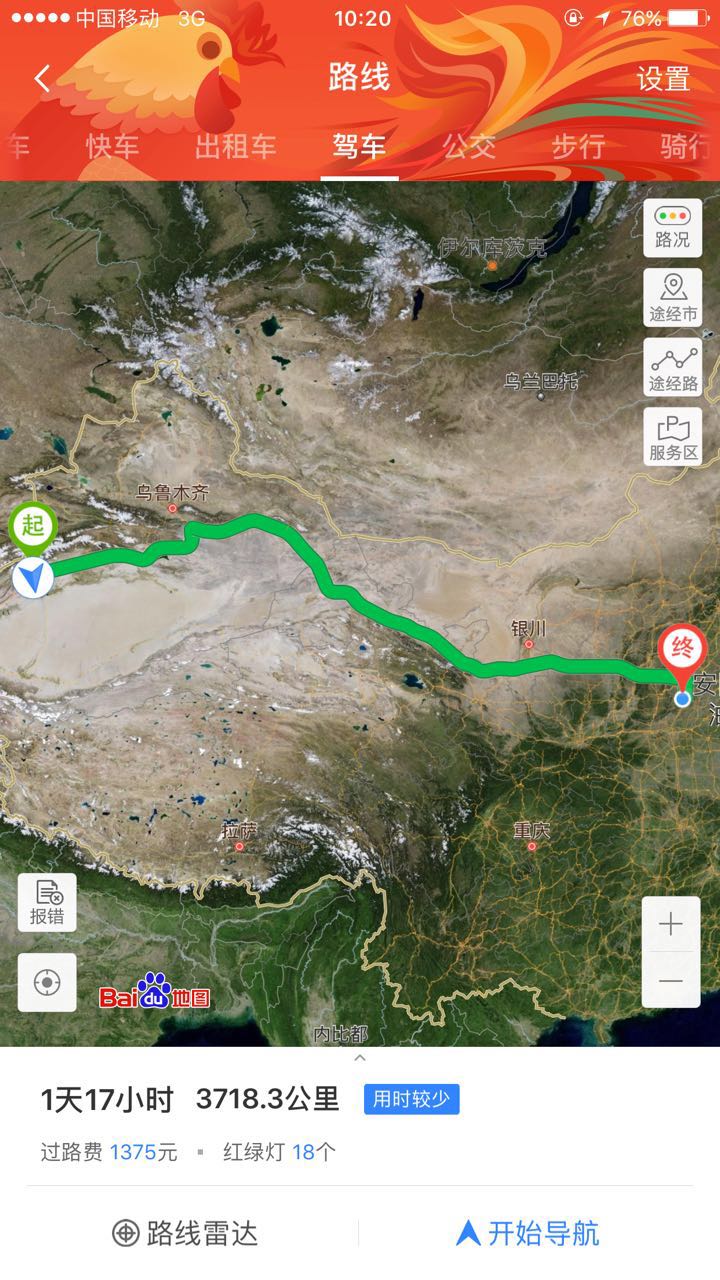Open 路线雷达 route radar
Image resolution: width=720 pixels, height=1280 pixels.
click(186, 1233)
